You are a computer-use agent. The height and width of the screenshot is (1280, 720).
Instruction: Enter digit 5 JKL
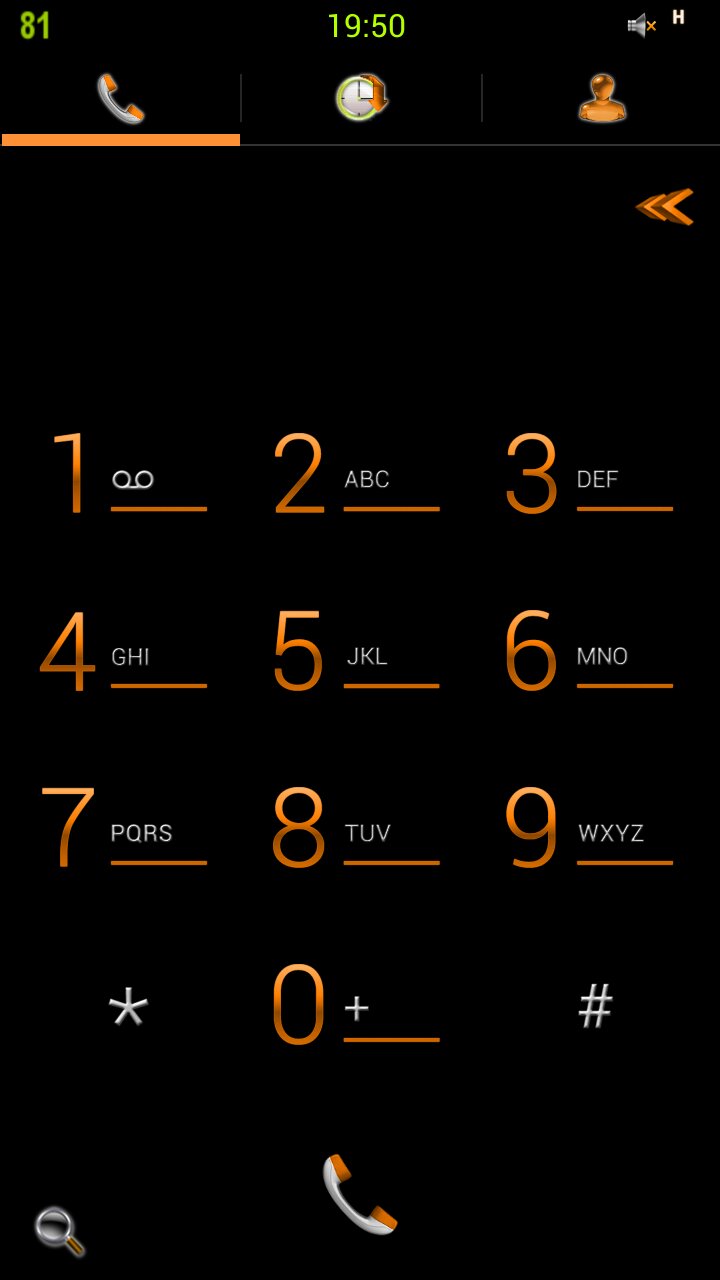pos(359,651)
